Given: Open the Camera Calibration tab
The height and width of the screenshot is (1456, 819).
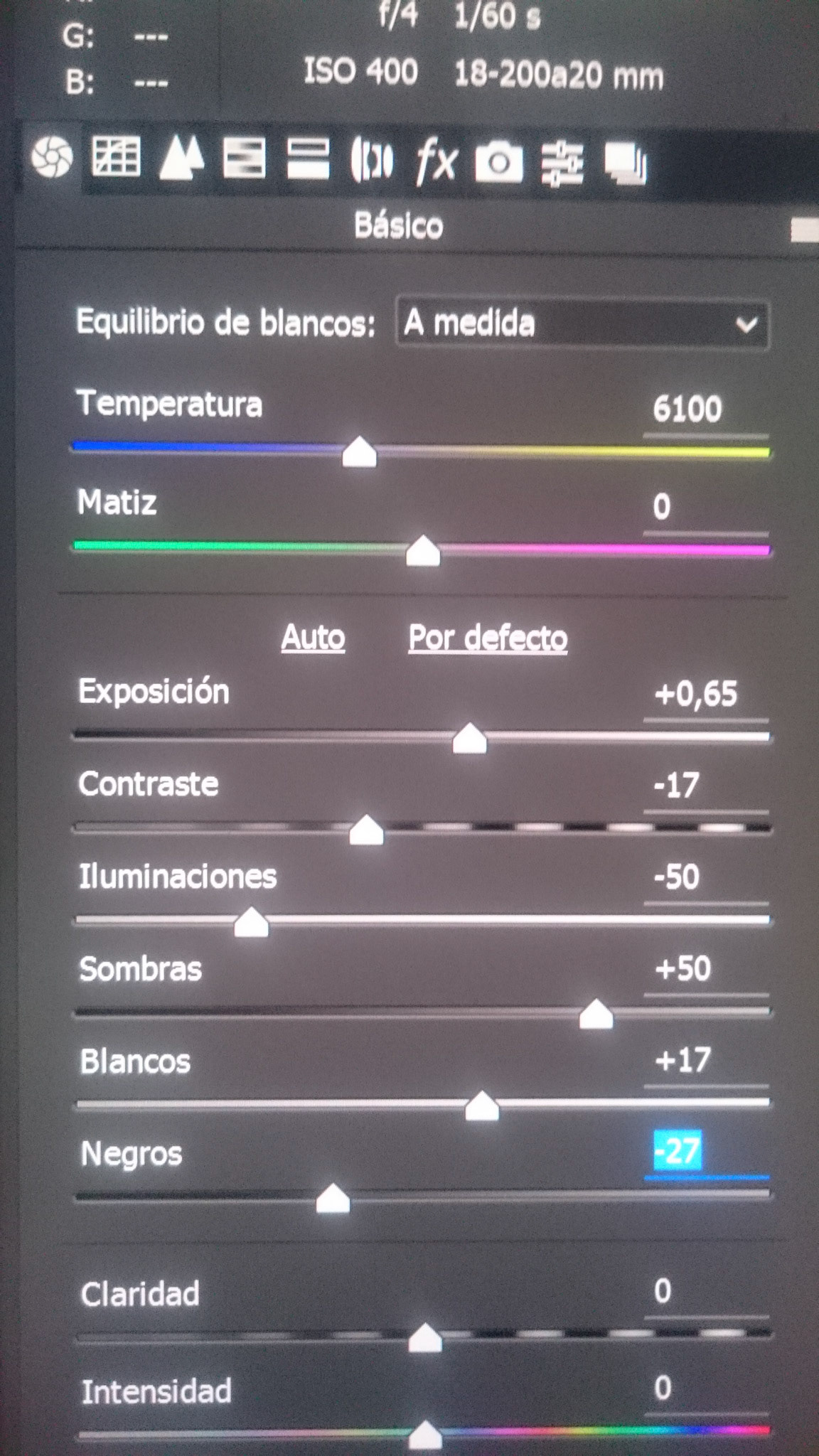Looking at the screenshot, I should point(498,161).
